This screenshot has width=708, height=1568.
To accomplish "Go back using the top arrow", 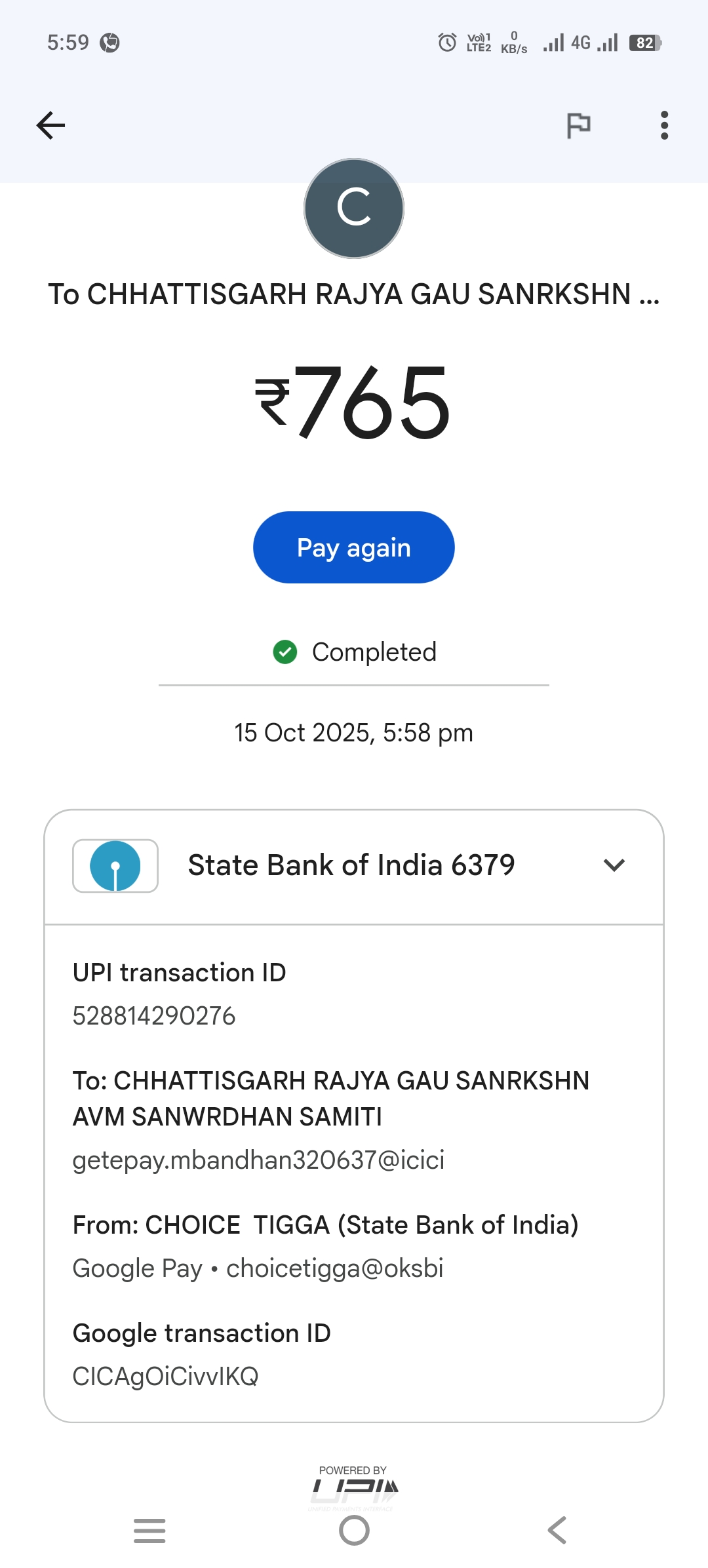I will point(50,125).
